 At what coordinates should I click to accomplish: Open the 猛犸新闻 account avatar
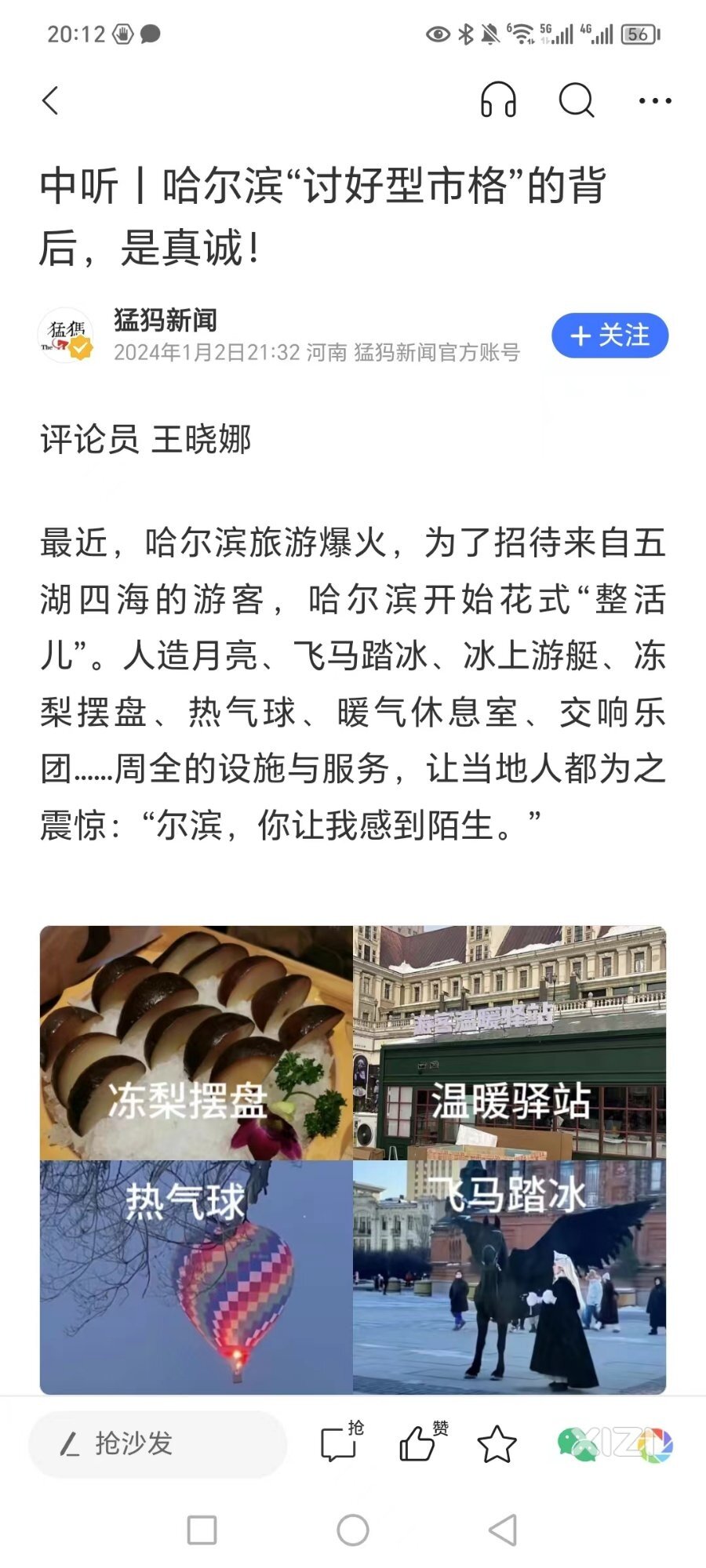point(66,336)
